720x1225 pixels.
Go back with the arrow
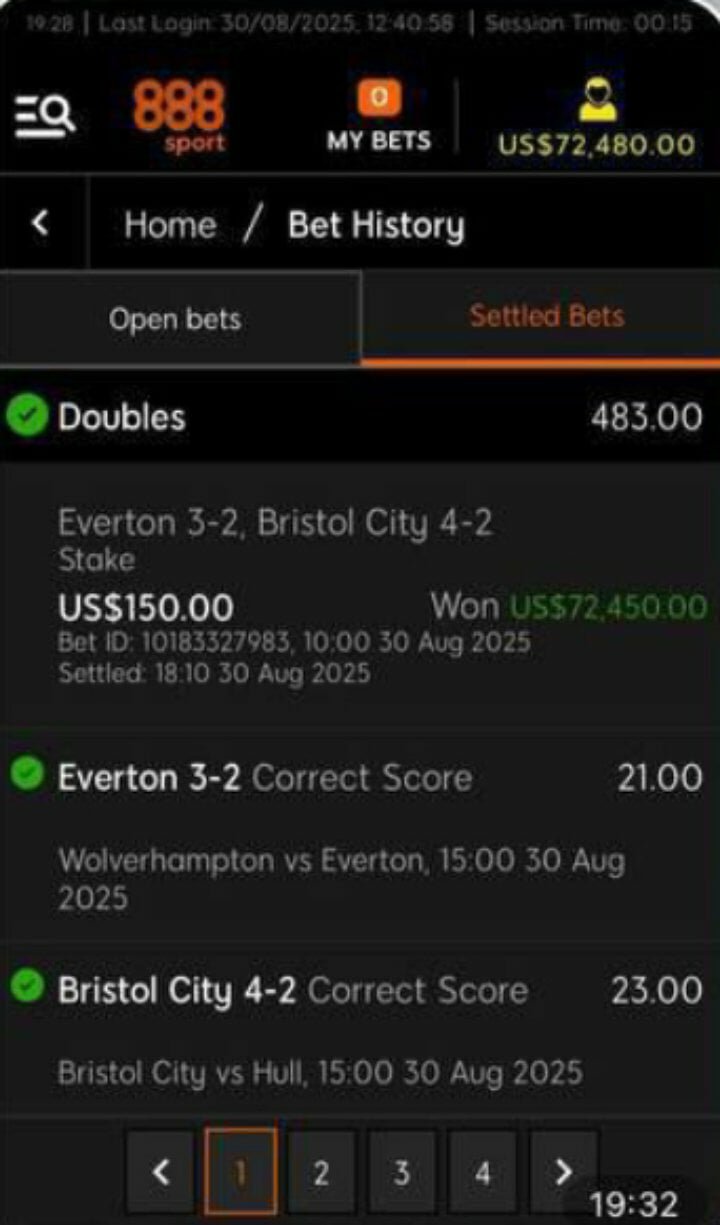click(40, 223)
